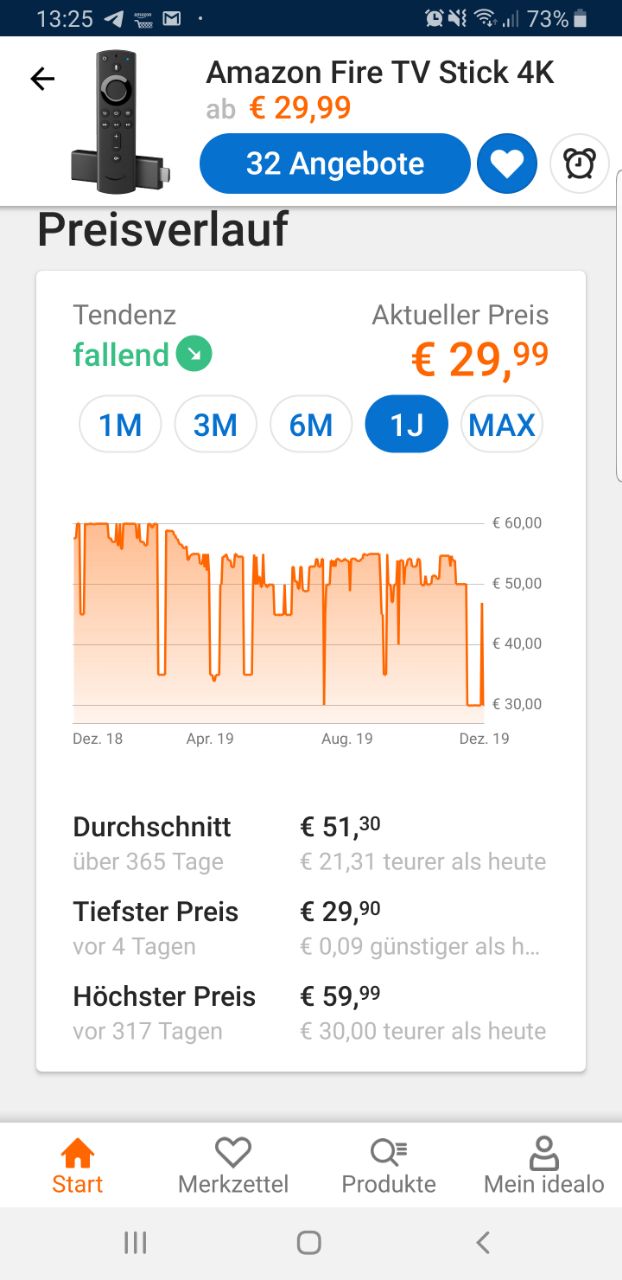
Task: Switch to MAX price history
Action: [502, 425]
